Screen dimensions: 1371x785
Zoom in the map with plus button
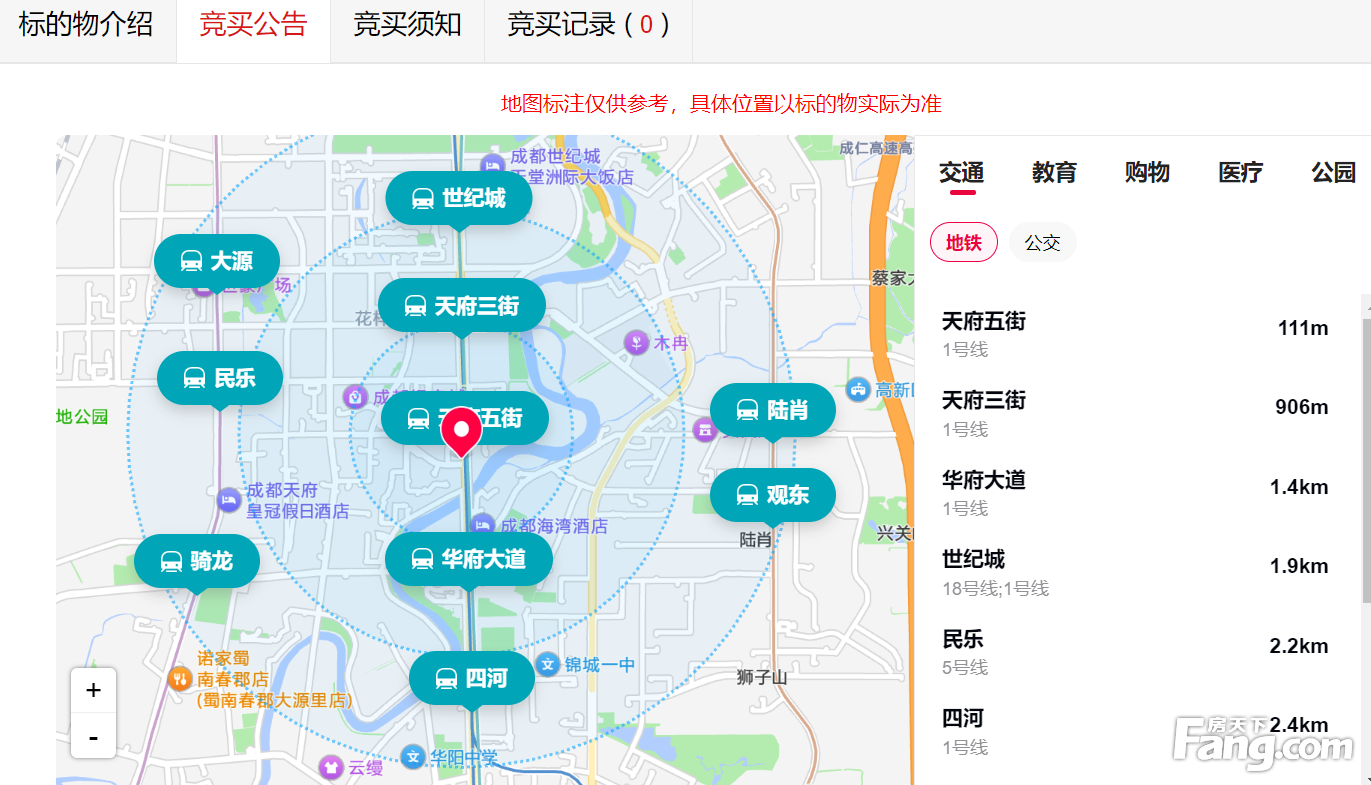tap(94, 690)
